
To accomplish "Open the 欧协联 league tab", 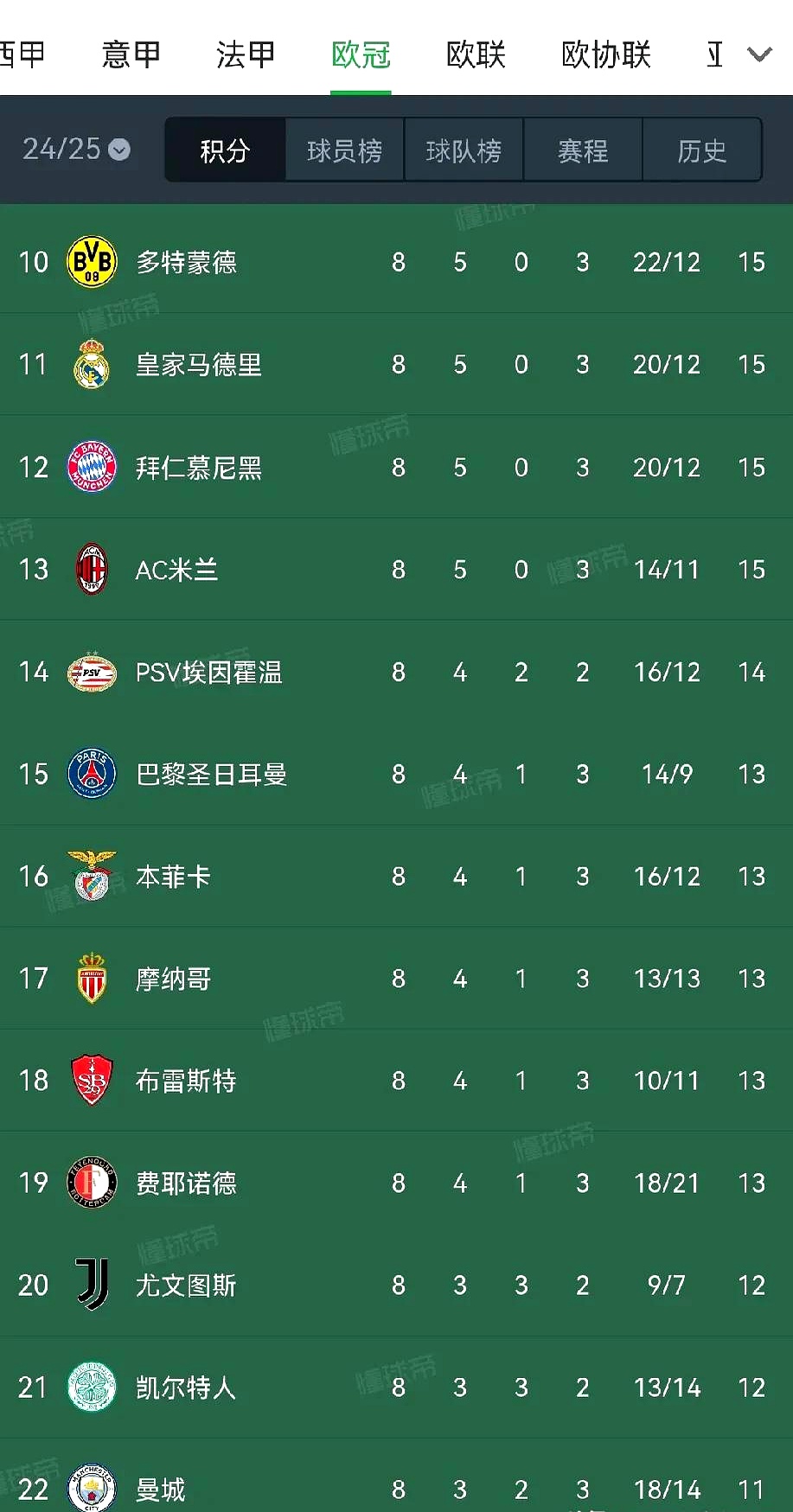I will click(x=605, y=54).
